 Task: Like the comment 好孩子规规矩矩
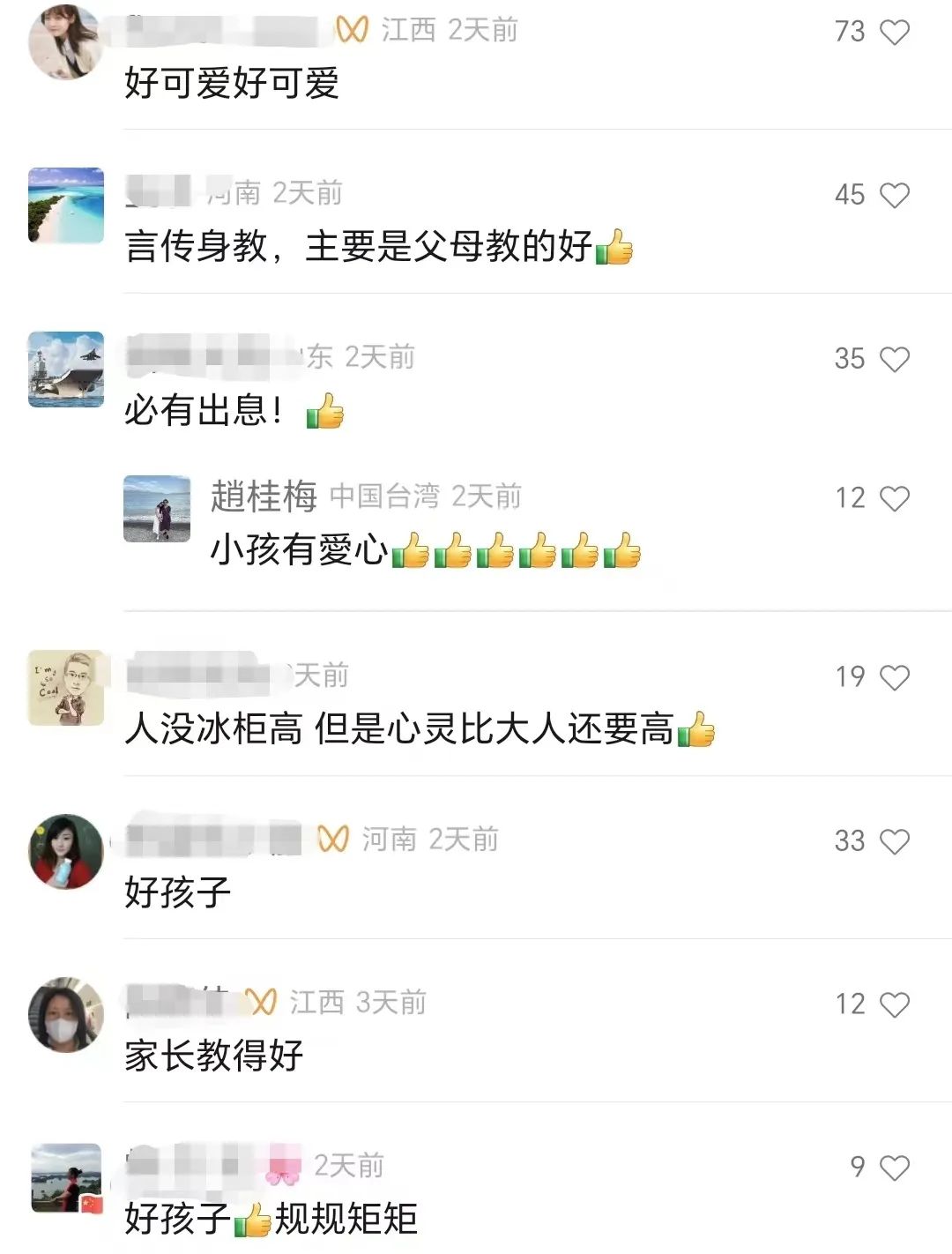click(x=895, y=1168)
